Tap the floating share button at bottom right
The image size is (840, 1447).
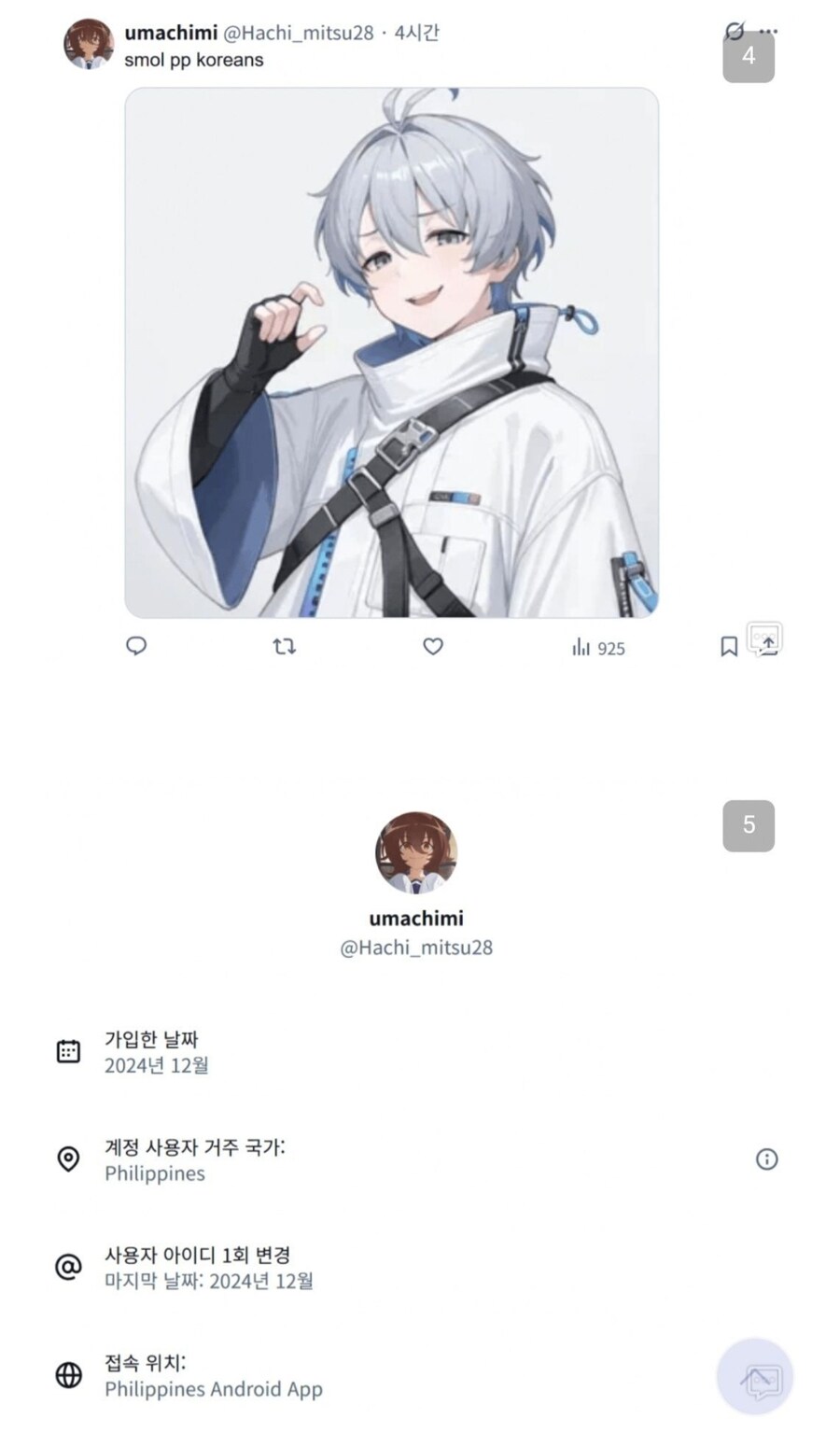(x=757, y=1376)
